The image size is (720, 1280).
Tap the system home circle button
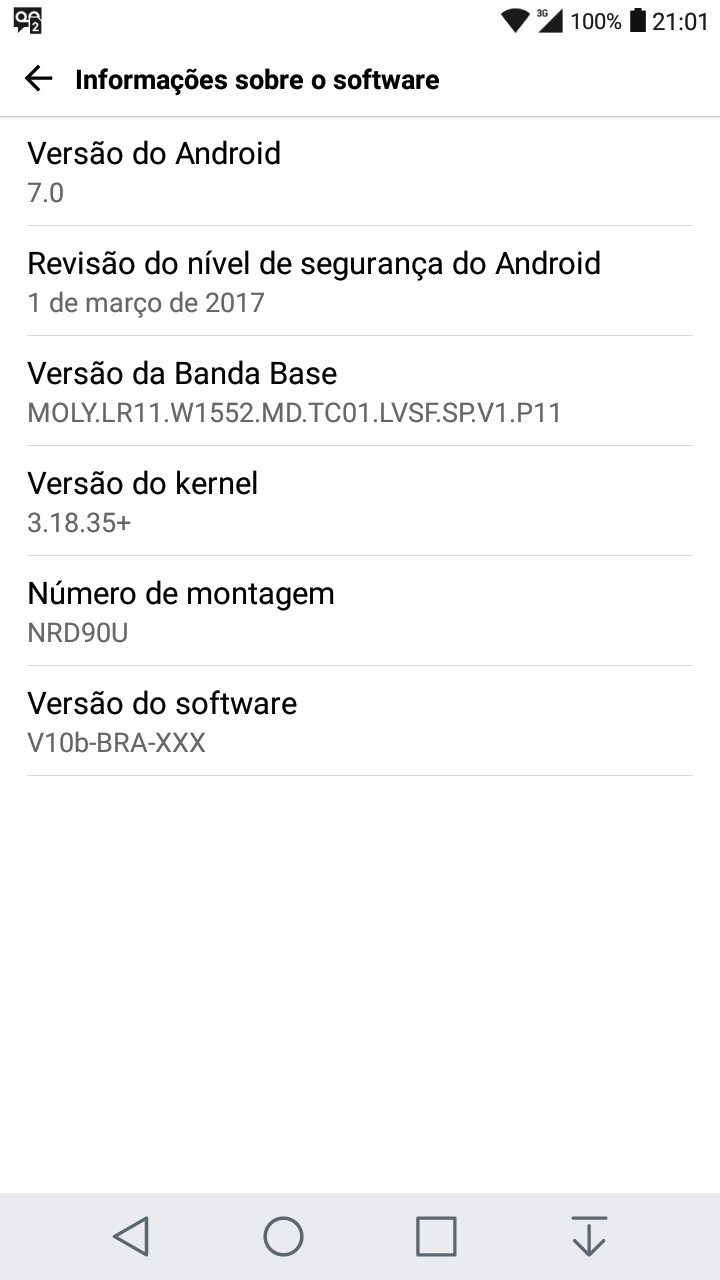284,1236
